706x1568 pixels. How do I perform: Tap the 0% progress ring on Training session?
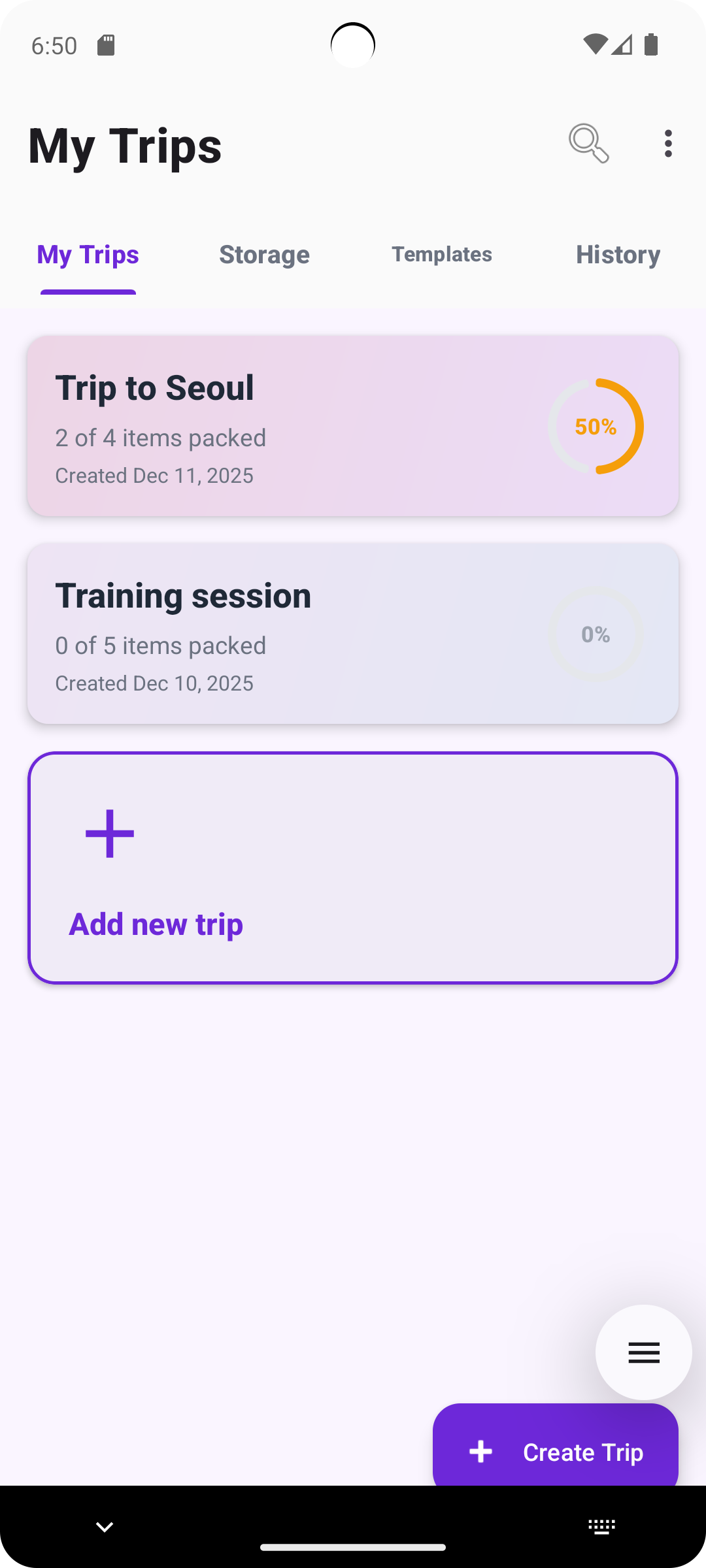pyautogui.click(x=596, y=634)
